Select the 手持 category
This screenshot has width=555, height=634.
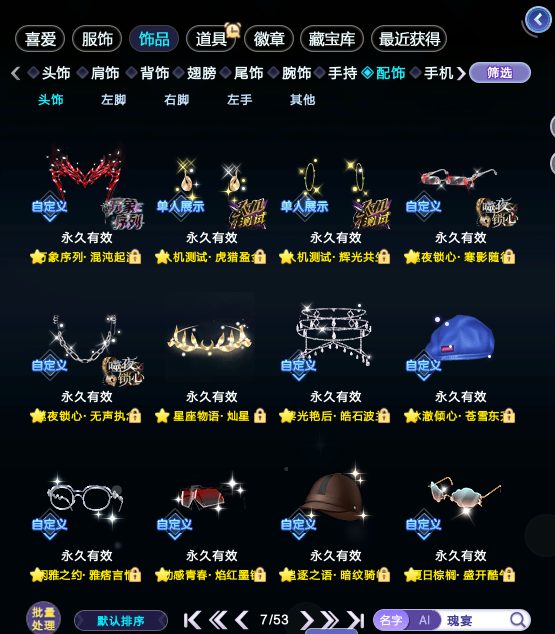click(342, 73)
